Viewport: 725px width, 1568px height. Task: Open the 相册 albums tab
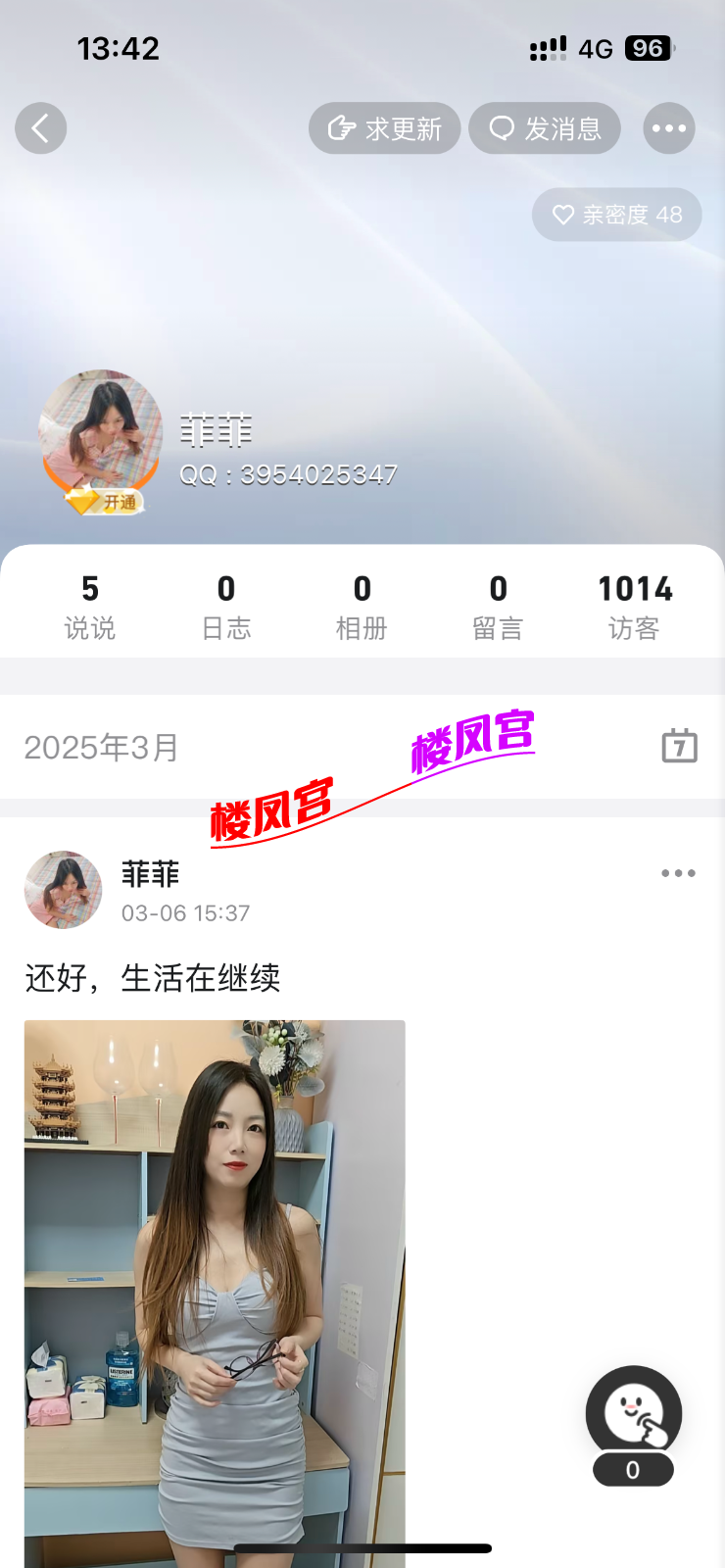(x=362, y=607)
